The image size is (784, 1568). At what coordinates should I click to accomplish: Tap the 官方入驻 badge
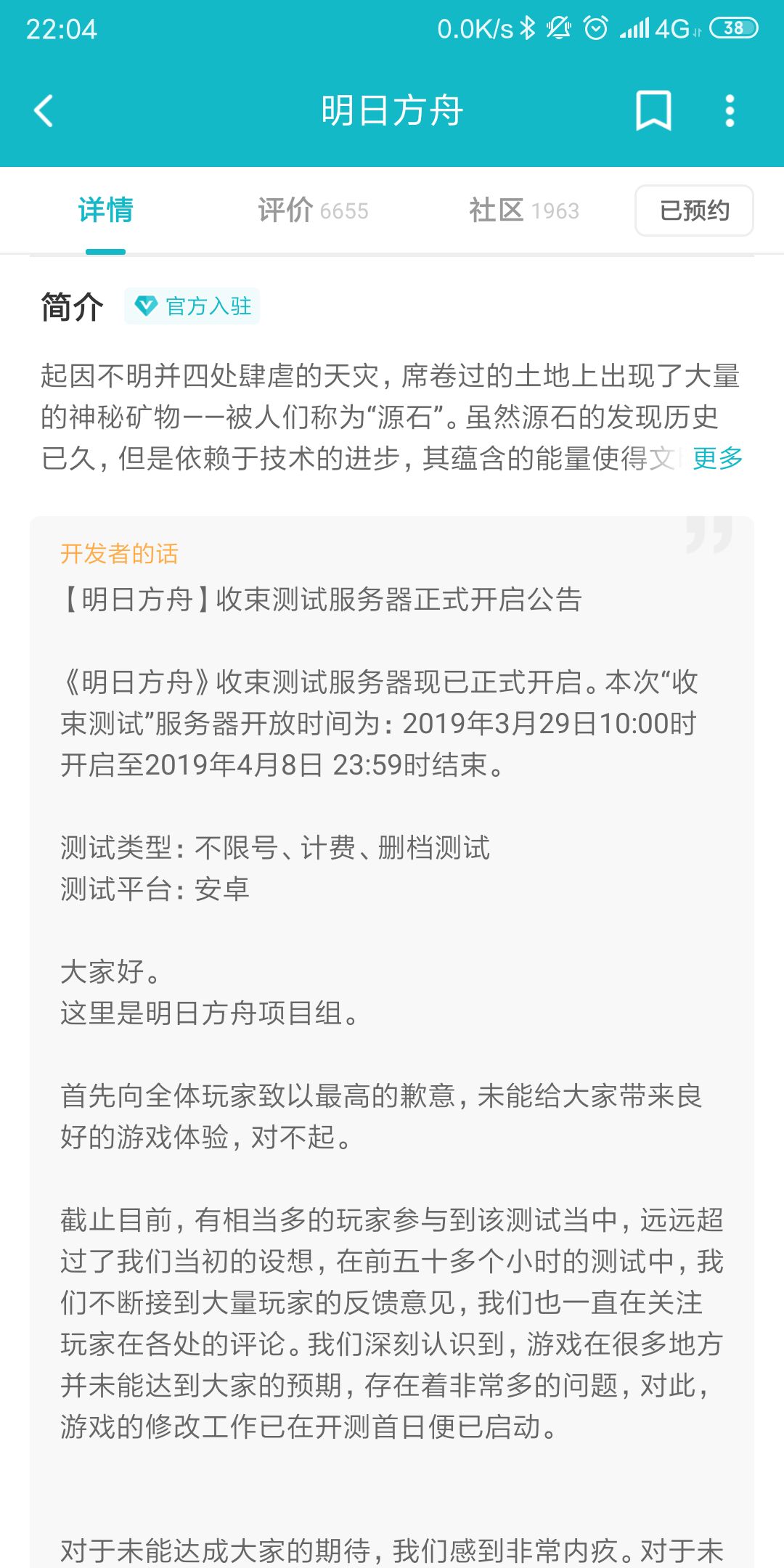point(192,306)
